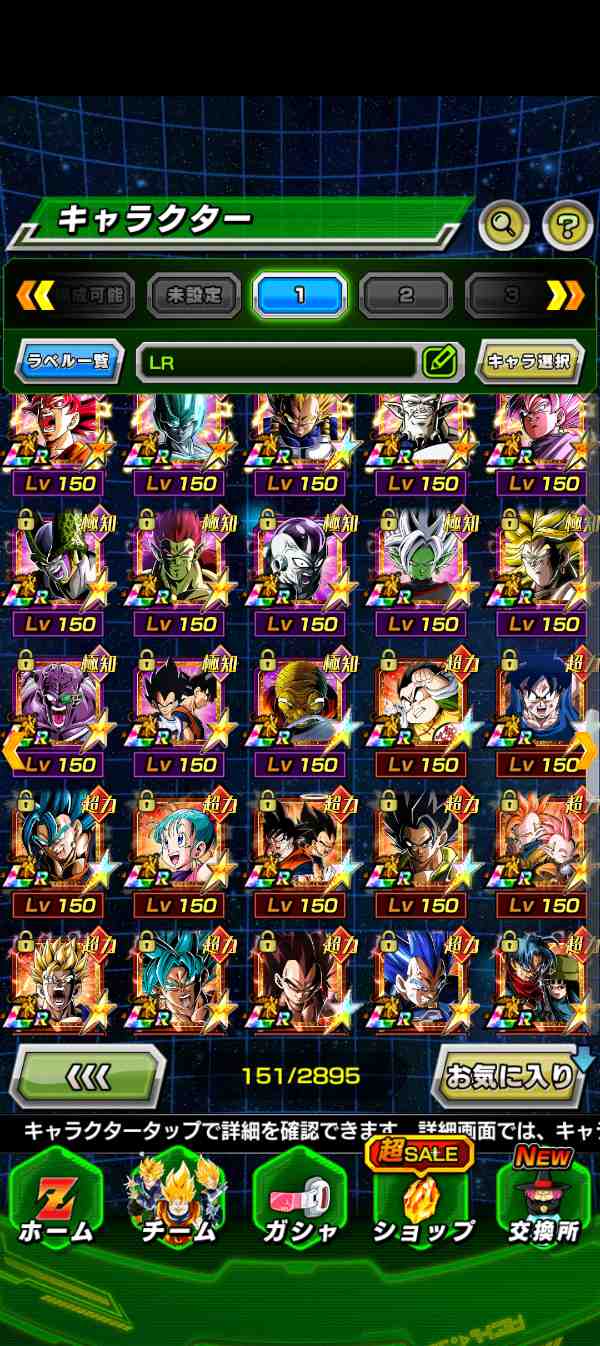This screenshot has width=600, height=1346.
Task: Tap the green back arrows button
Action: 88,1077
